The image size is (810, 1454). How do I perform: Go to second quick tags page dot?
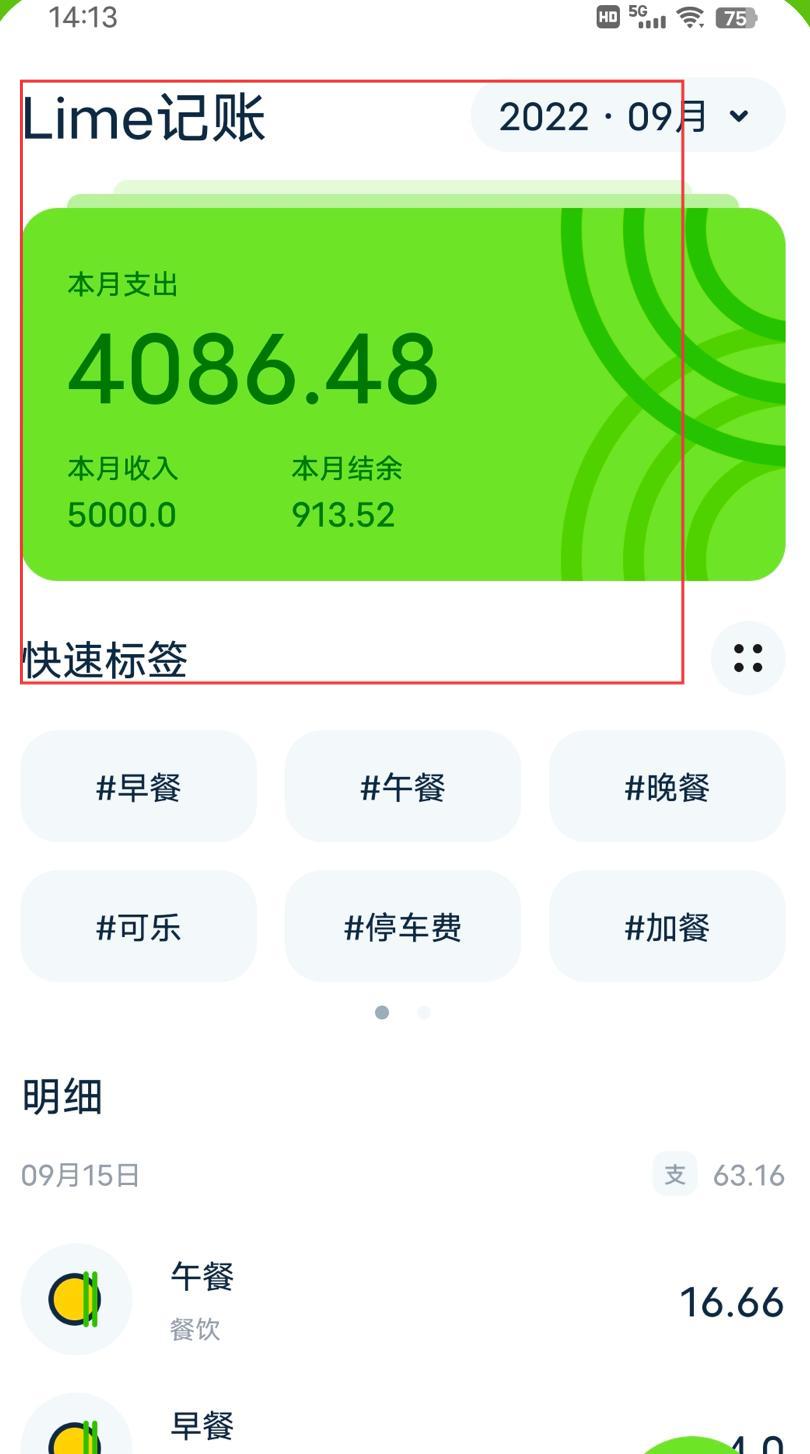tap(424, 1012)
